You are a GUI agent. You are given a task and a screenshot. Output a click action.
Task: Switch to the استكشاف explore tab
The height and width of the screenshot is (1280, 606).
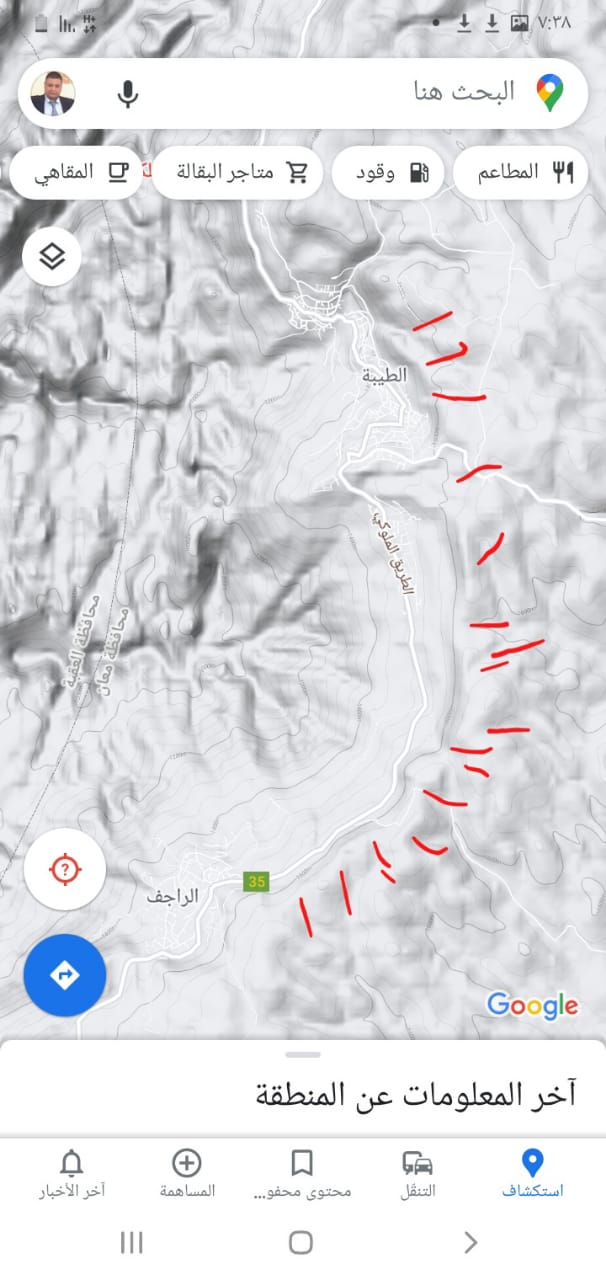coord(532,1173)
